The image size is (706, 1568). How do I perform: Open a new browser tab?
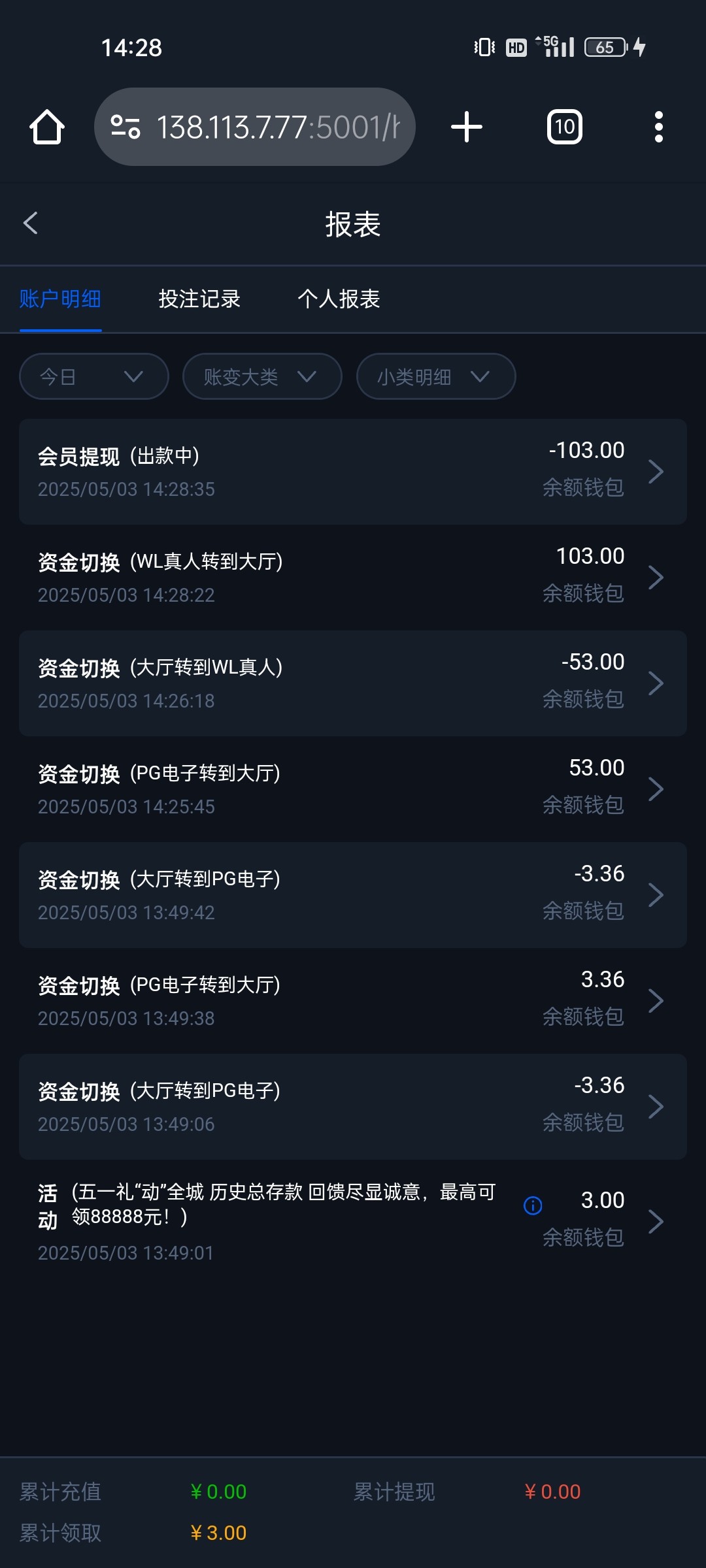click(467, 127)
